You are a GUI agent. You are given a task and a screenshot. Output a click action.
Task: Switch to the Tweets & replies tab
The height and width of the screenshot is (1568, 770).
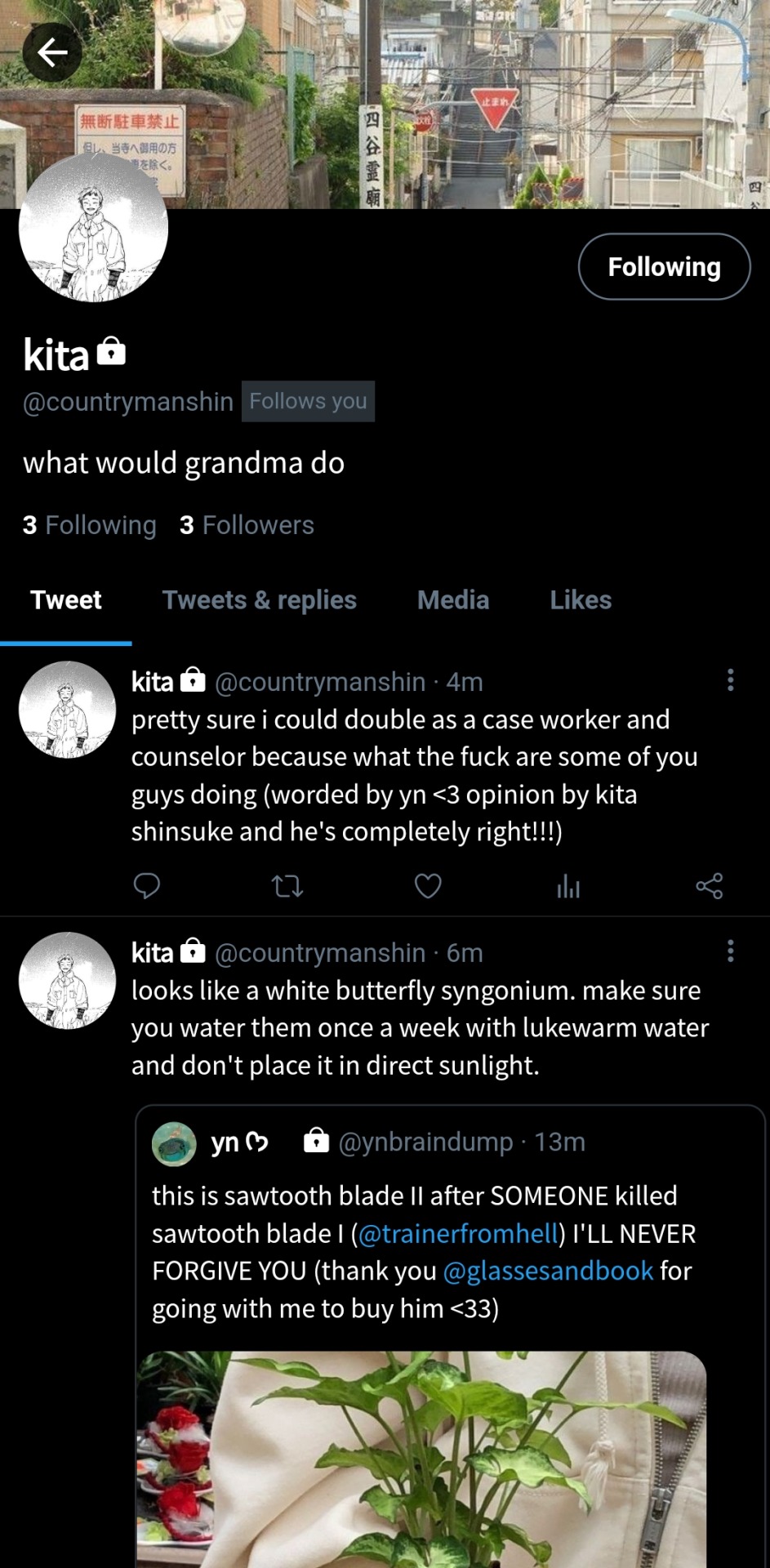(259, 600)
